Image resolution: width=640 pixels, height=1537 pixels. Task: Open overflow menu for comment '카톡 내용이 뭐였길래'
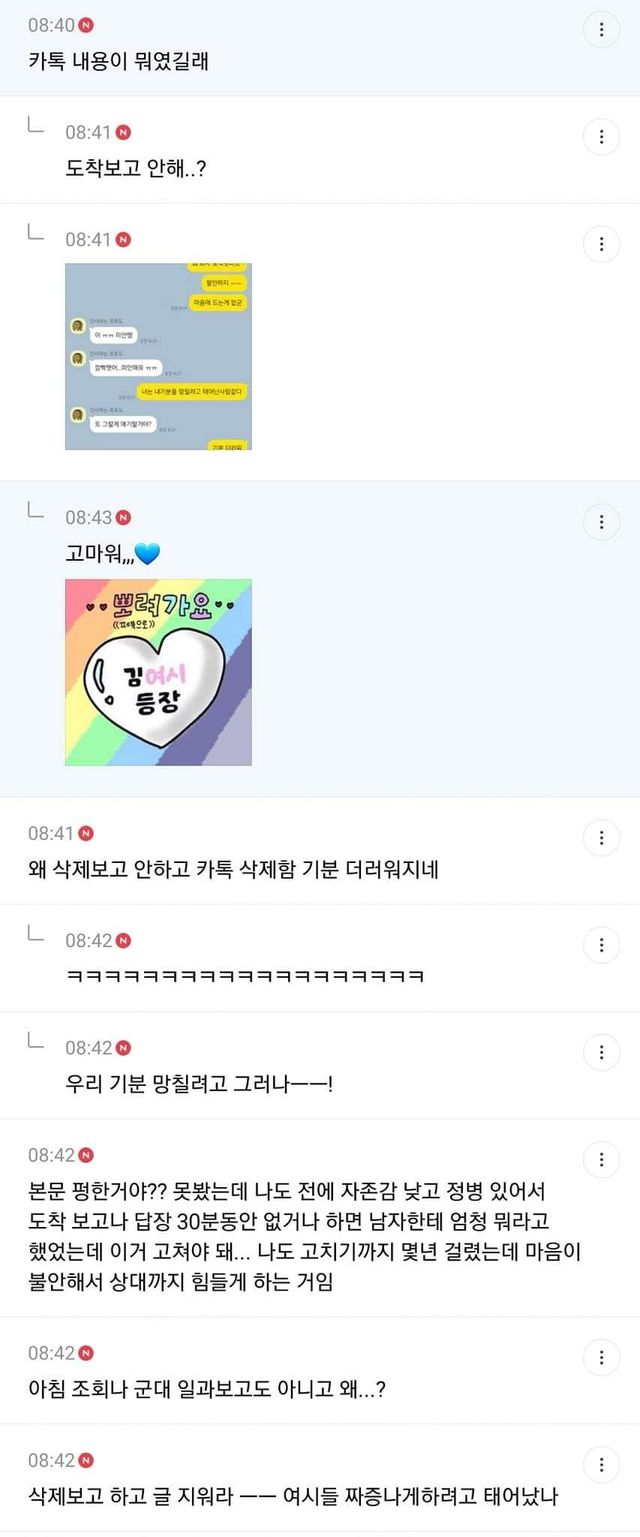[x=601, y=30]
